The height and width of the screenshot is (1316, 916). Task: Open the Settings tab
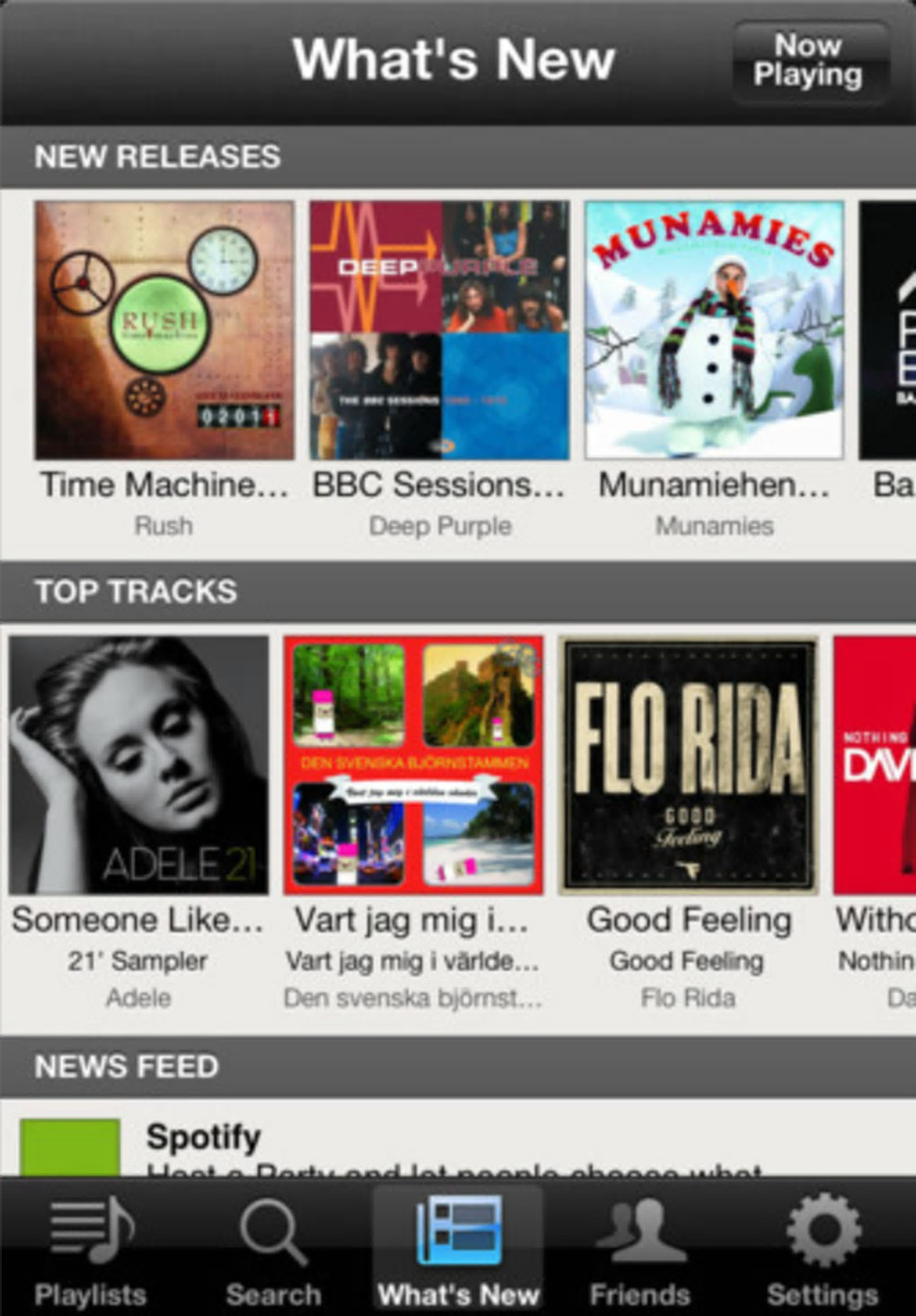click(x=823, y=1250)
